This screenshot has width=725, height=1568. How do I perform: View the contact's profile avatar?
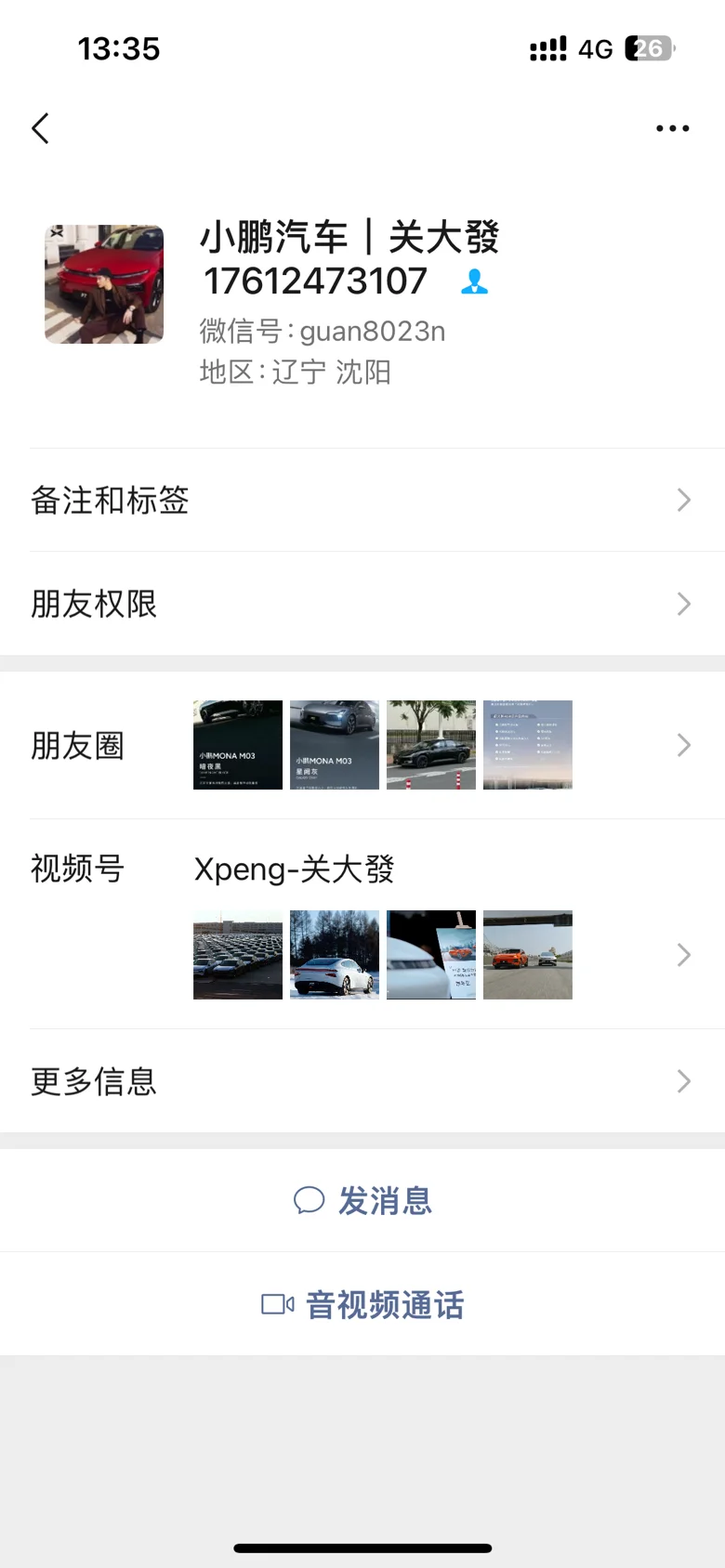pos(104,284)
